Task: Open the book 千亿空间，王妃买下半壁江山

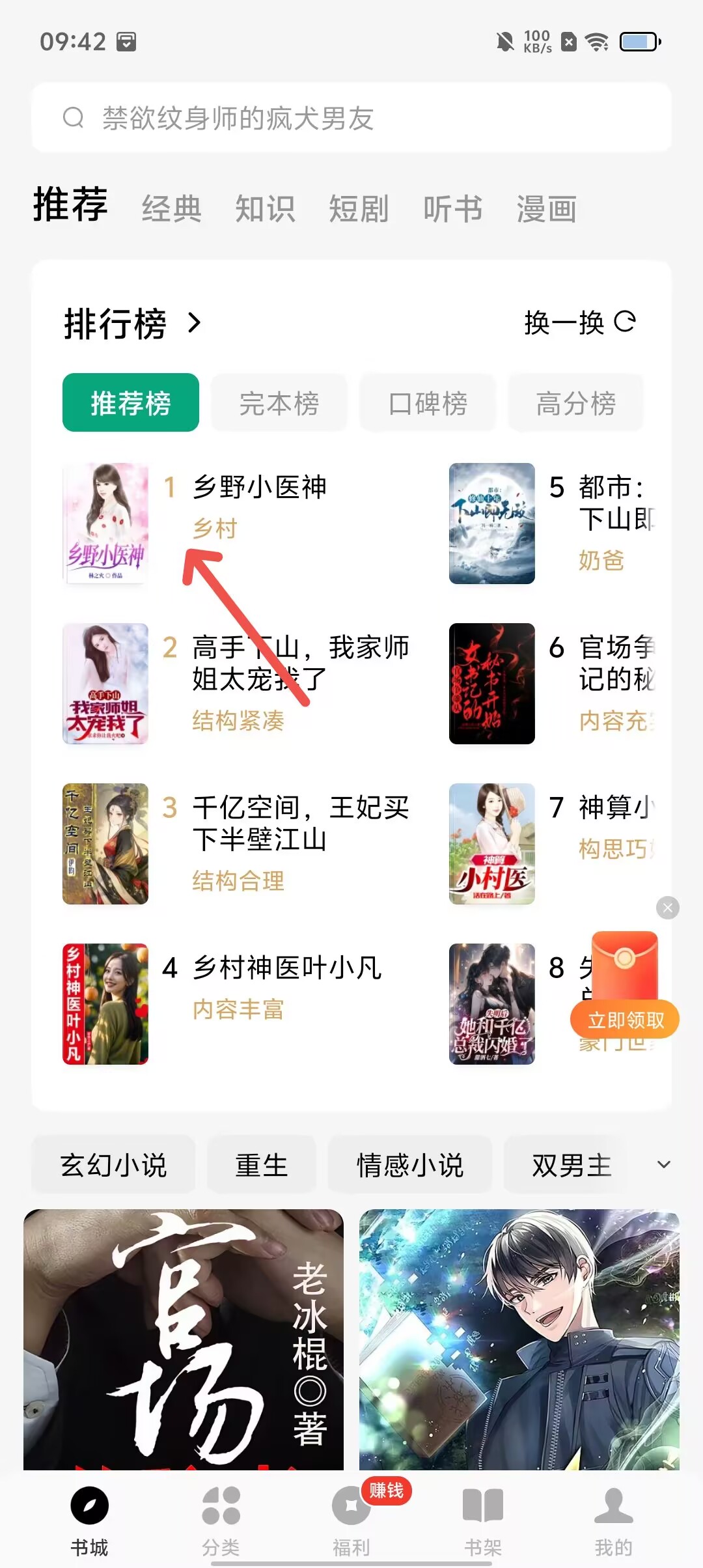Action: click(x=300, y=823)
